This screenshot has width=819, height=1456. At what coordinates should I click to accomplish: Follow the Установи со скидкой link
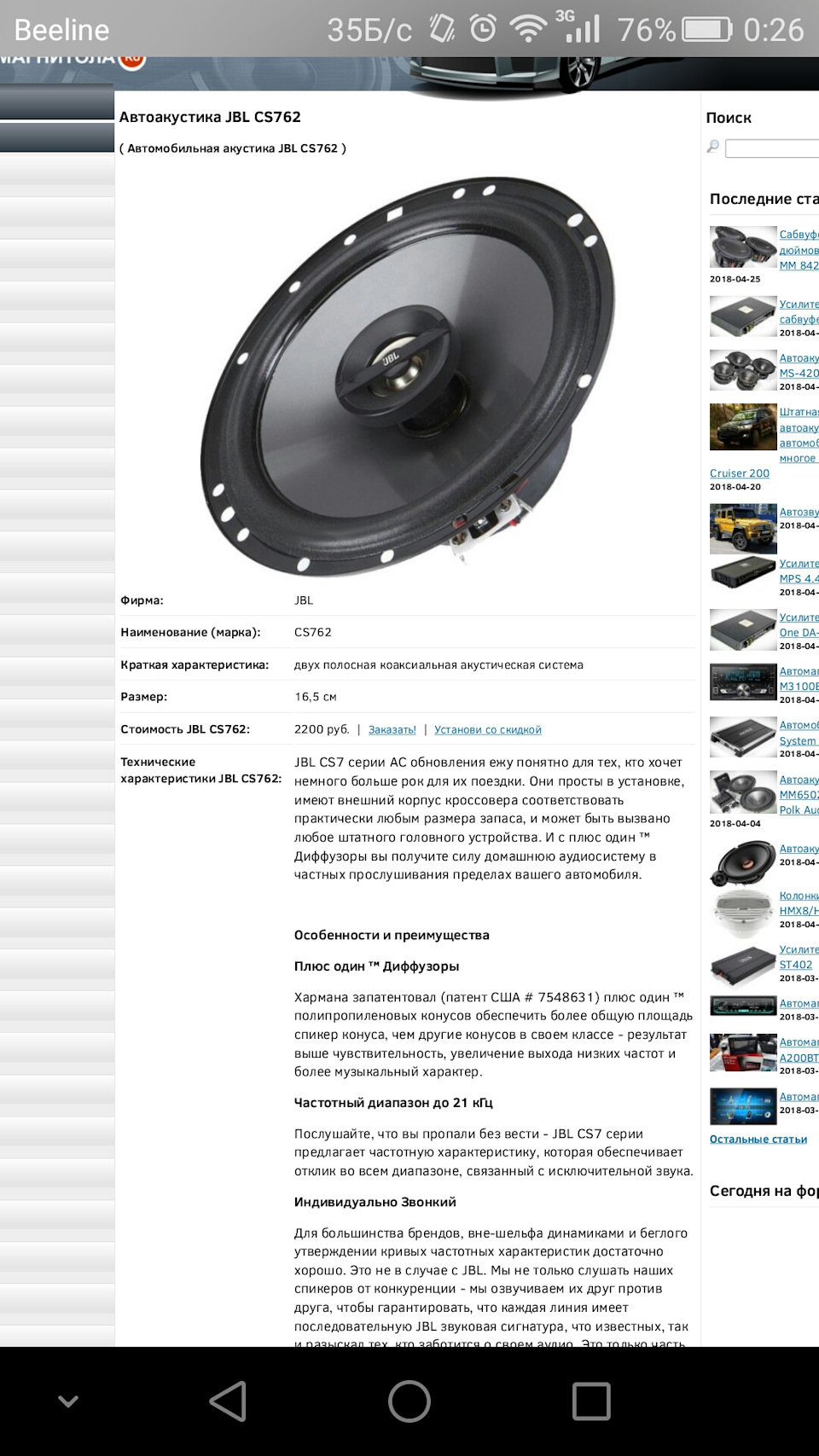pos(488,730)
